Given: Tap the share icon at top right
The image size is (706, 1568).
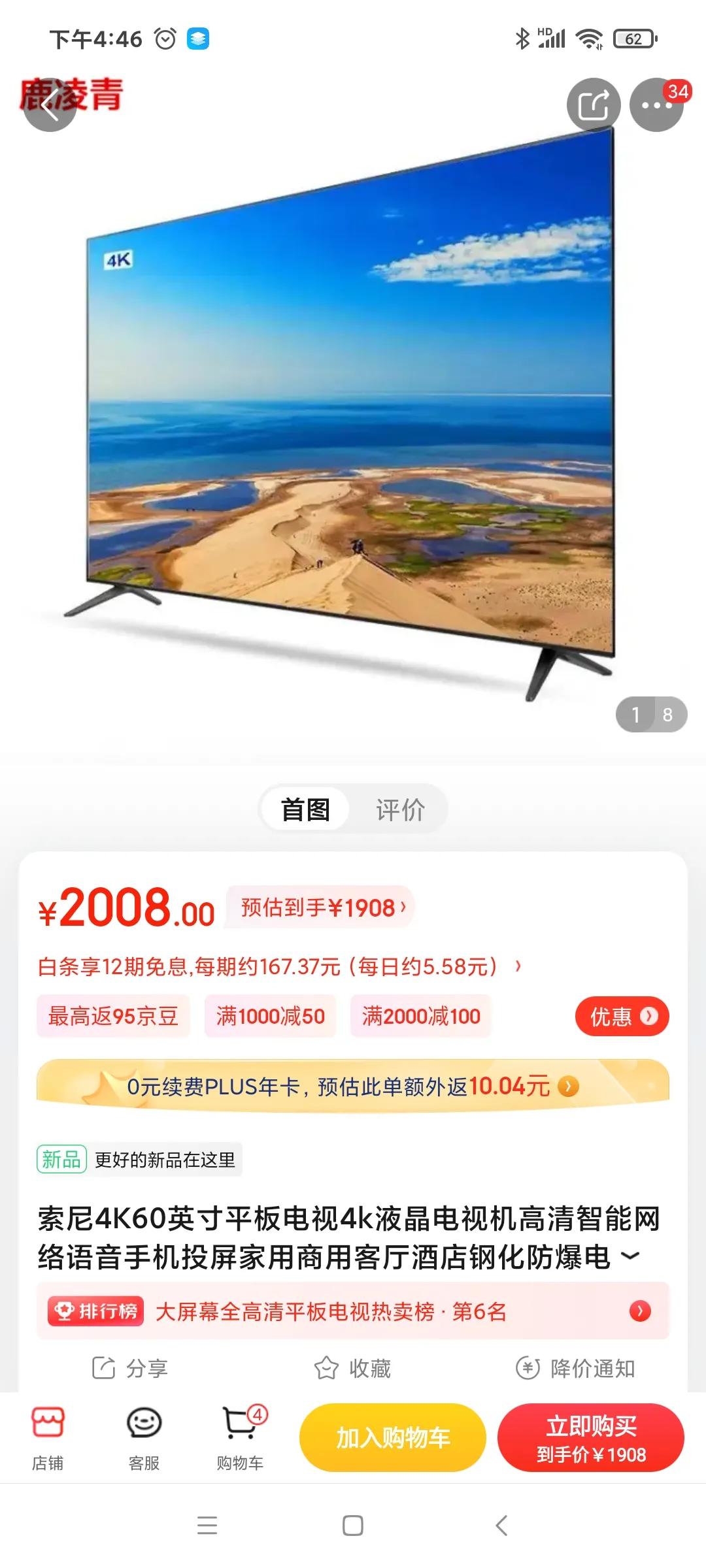Looking at the screenshot, I should tap(593, 105).
